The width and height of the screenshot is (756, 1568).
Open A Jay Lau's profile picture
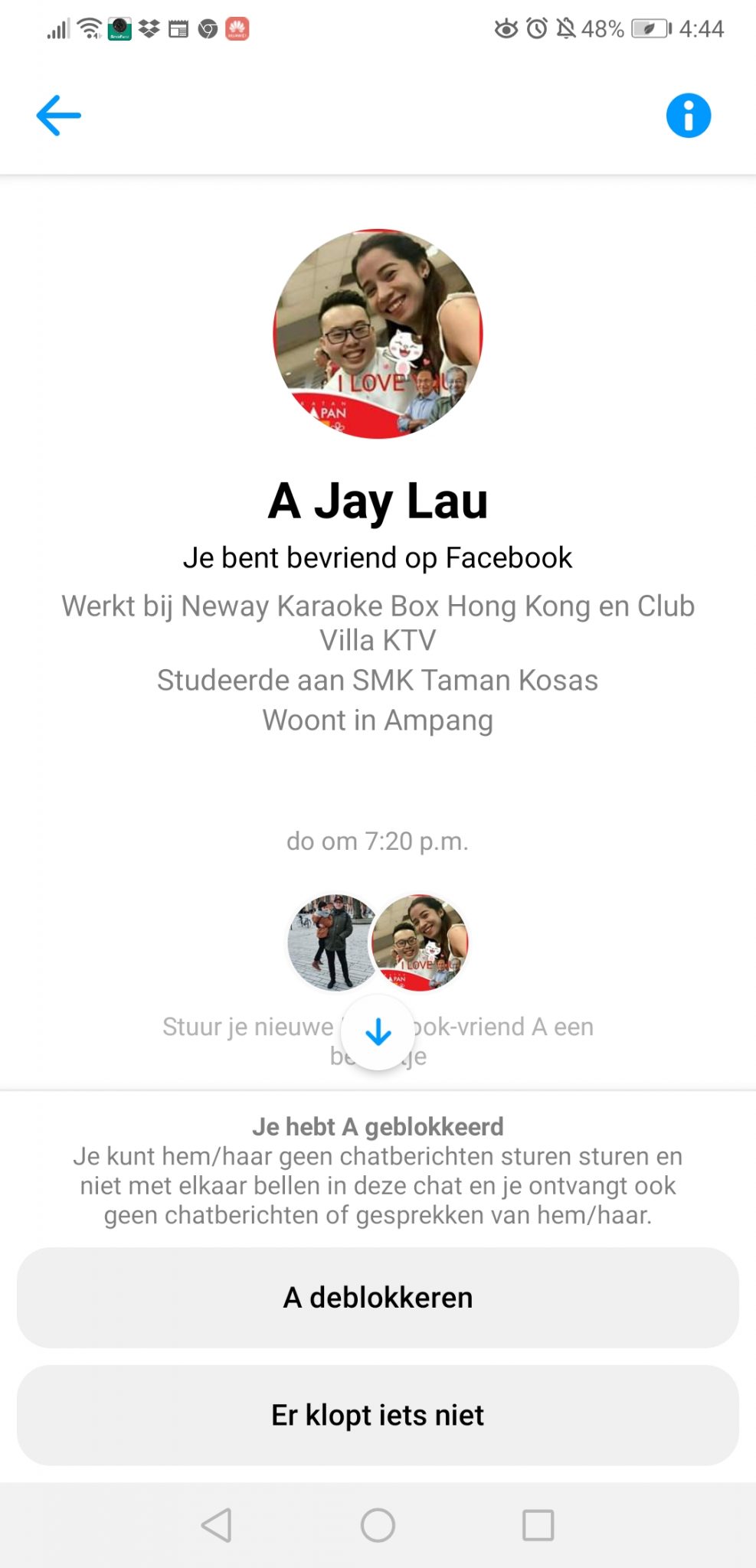click(378, 334)
